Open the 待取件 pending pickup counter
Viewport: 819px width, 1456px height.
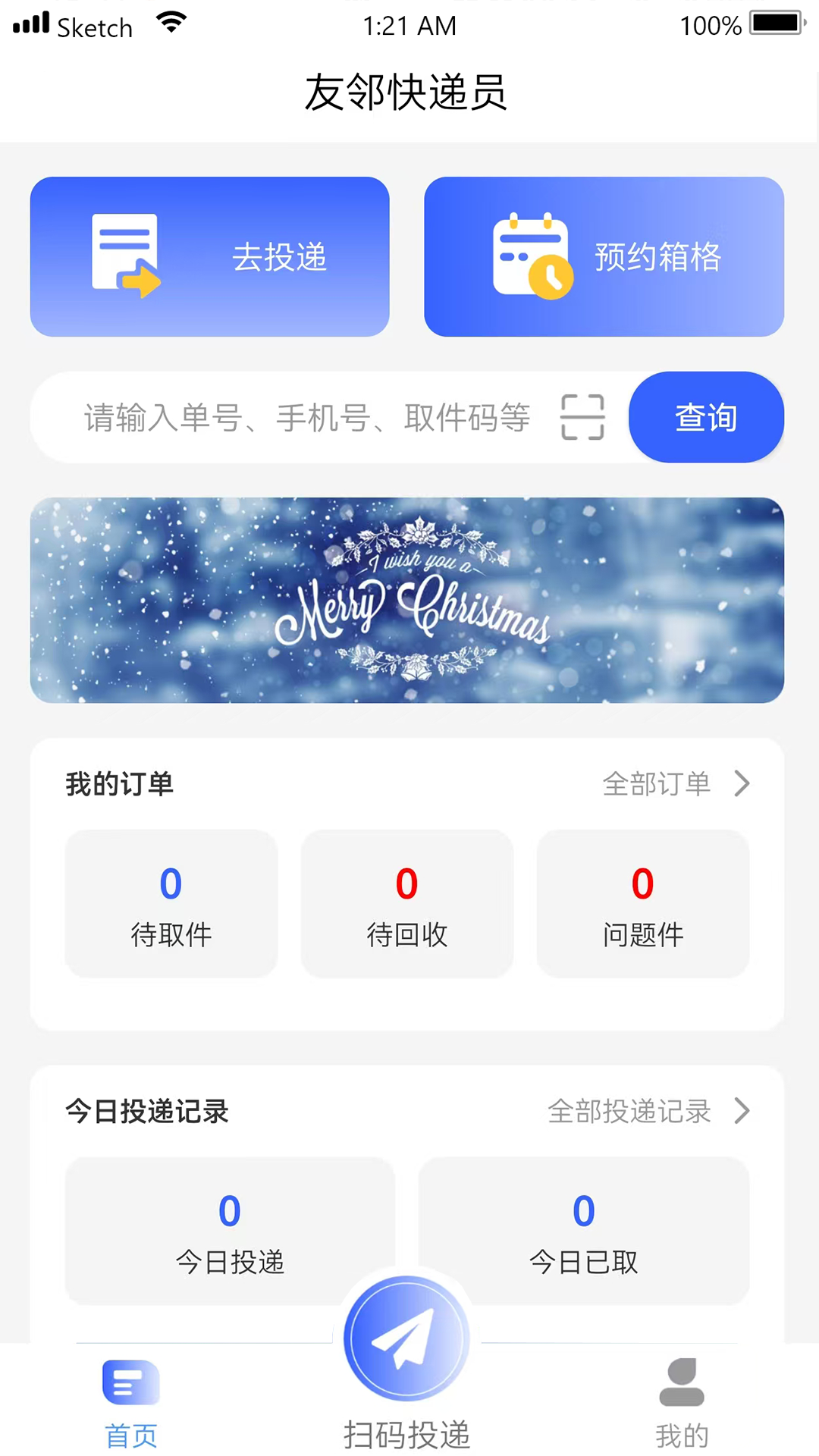171,903
